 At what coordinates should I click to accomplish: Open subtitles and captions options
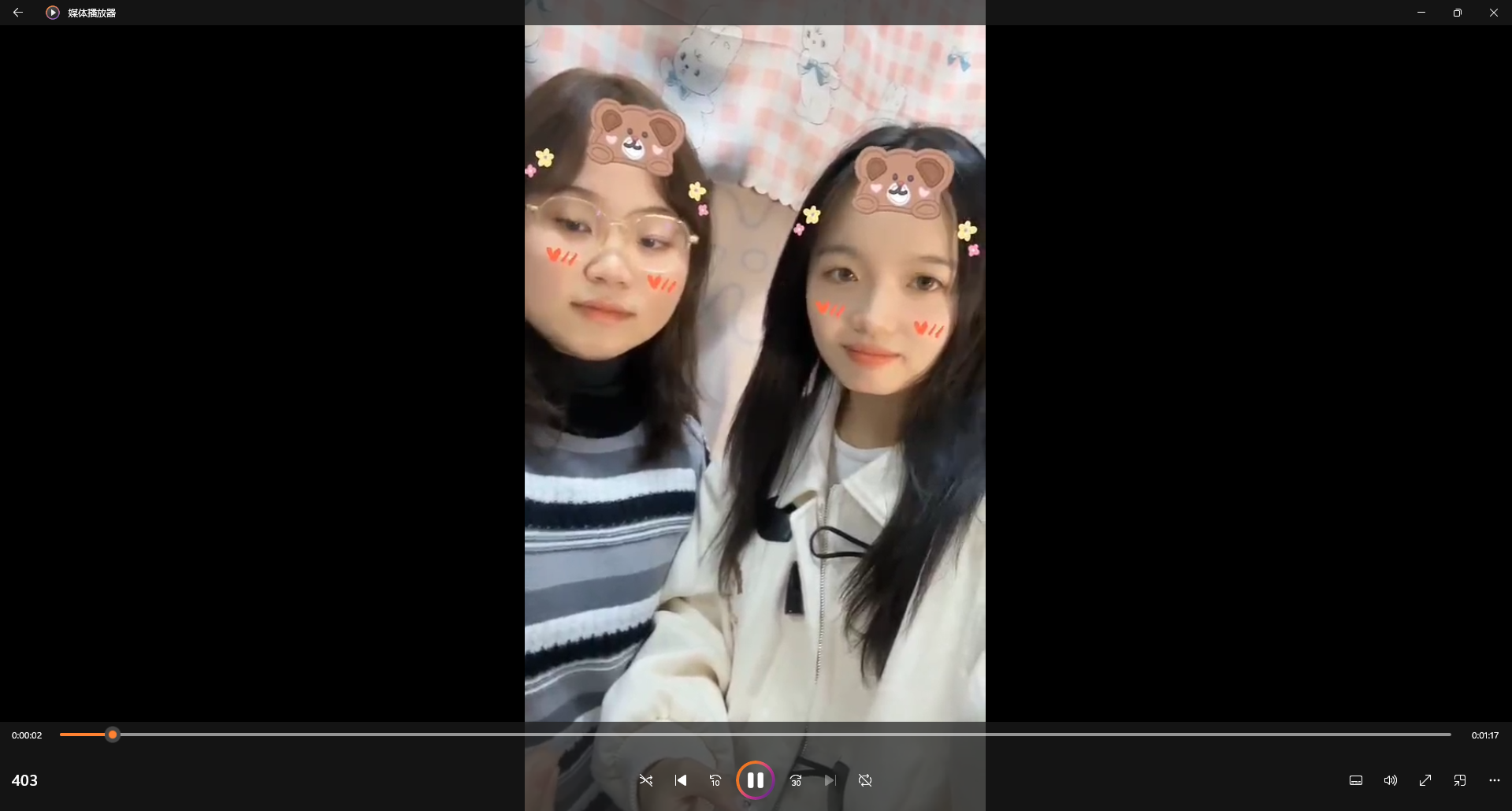click(1356, 780)
